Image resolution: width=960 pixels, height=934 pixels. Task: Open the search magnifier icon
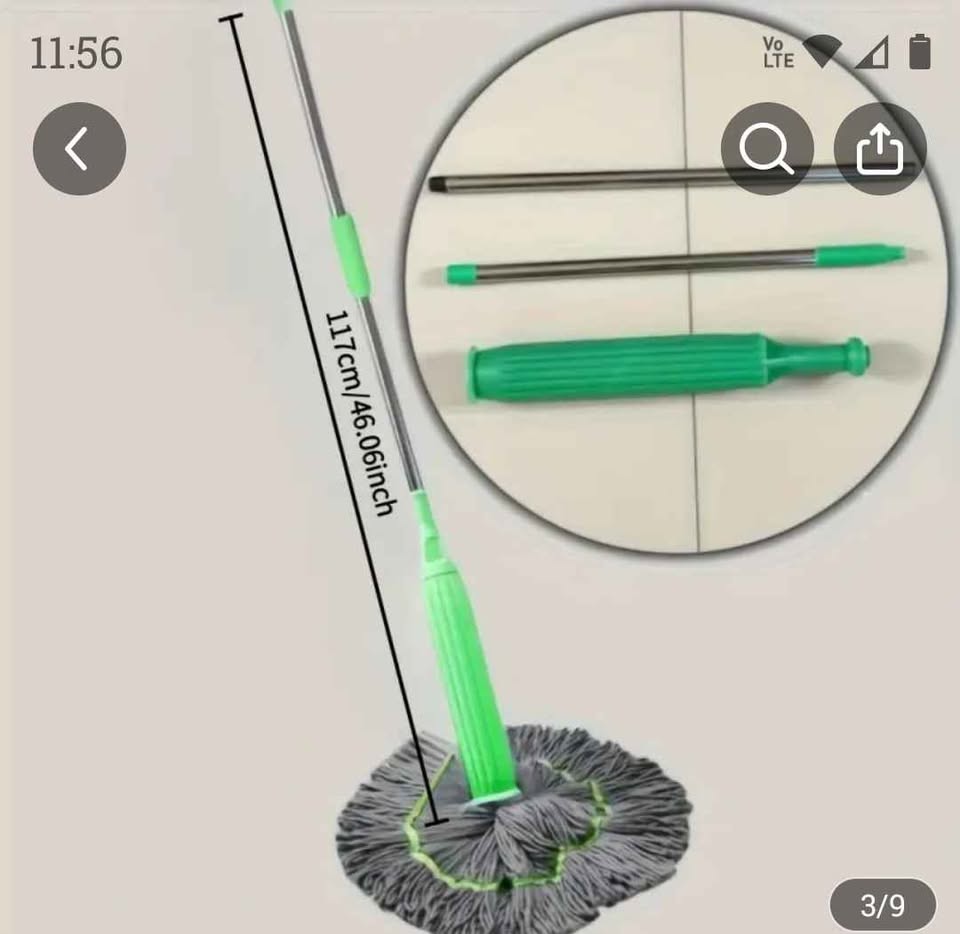(x=767, y=149)
